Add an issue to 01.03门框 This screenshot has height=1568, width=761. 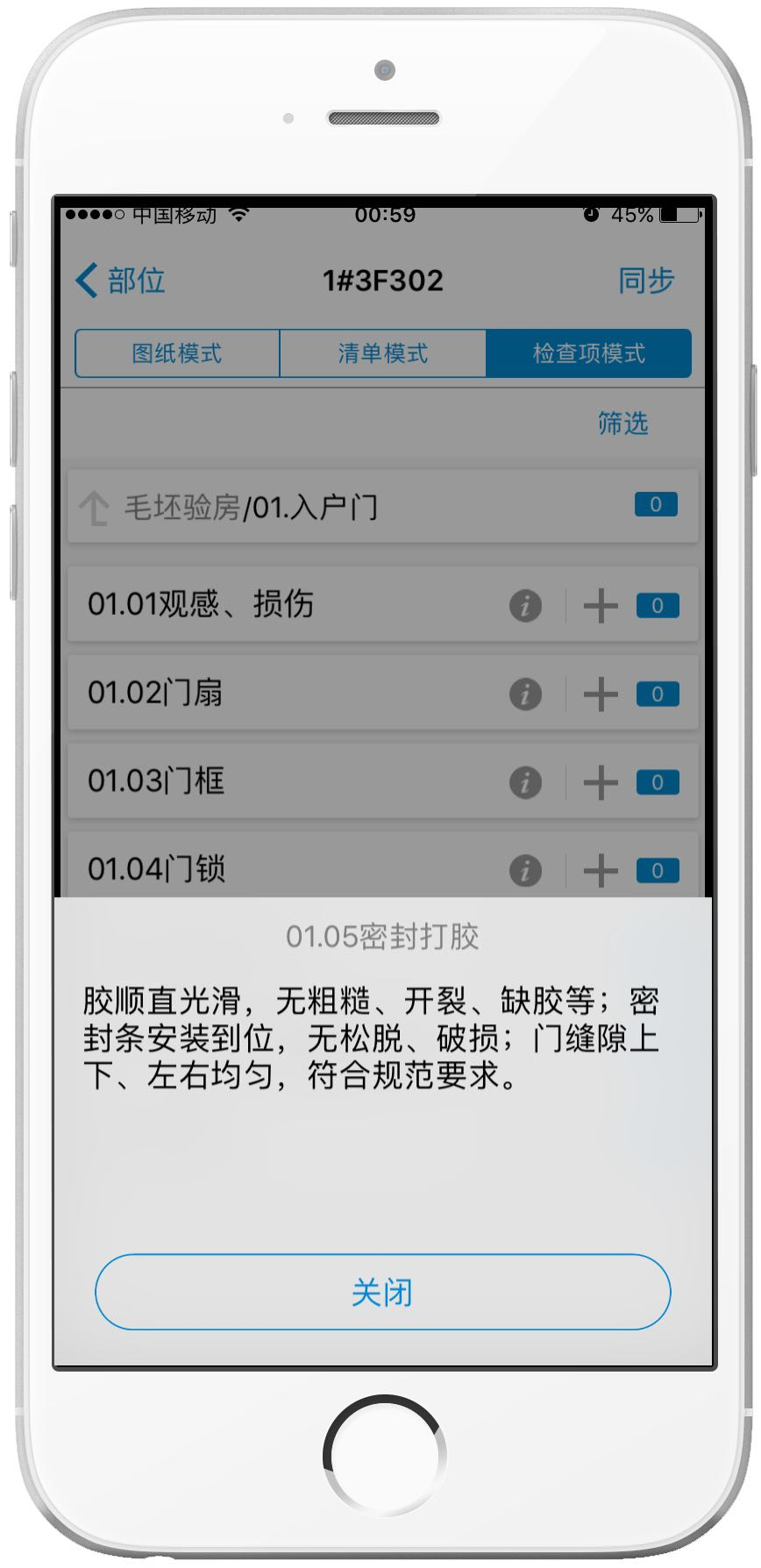tap(601, 782)
